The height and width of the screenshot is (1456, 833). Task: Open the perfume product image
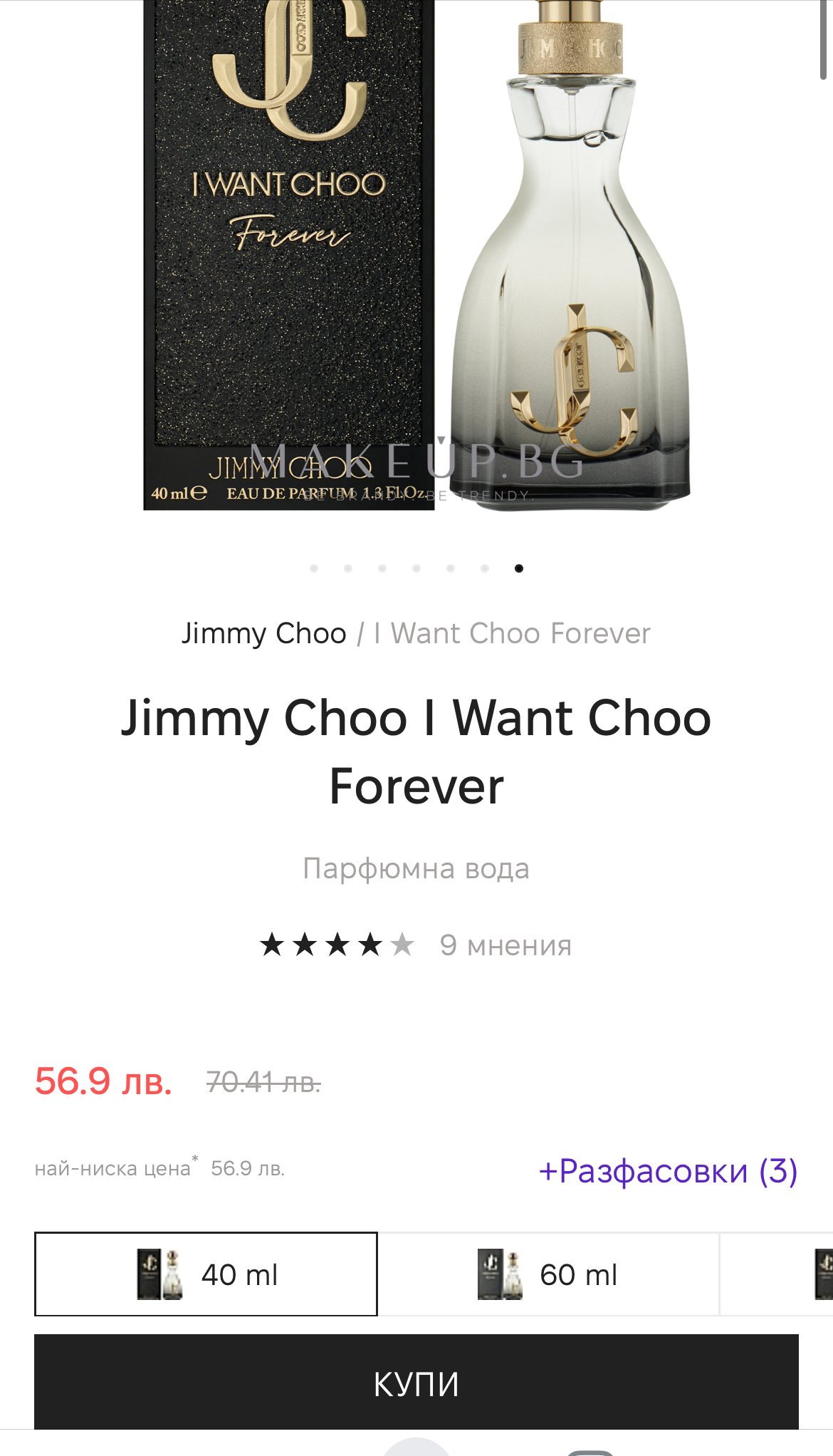tap(416, 256)
